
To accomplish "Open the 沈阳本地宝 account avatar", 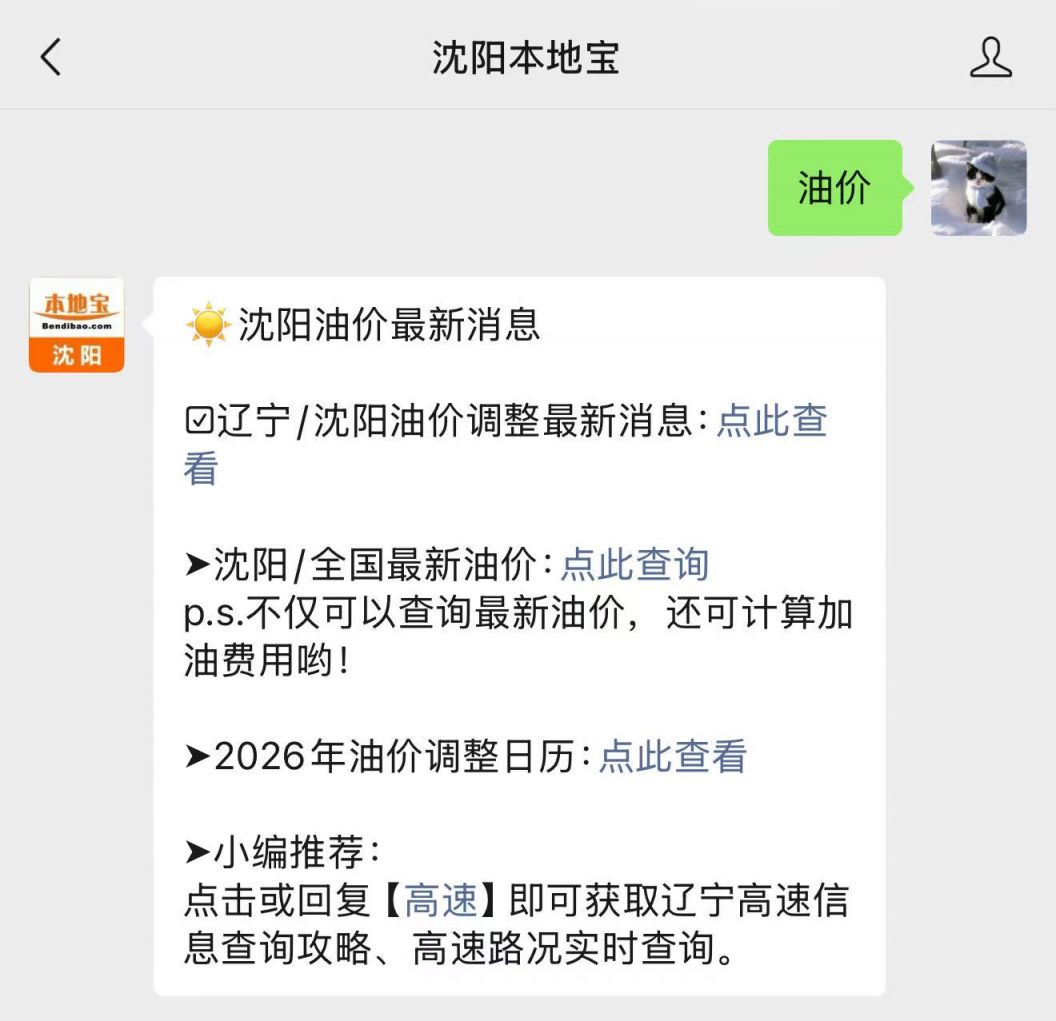I will pos(77,325).
